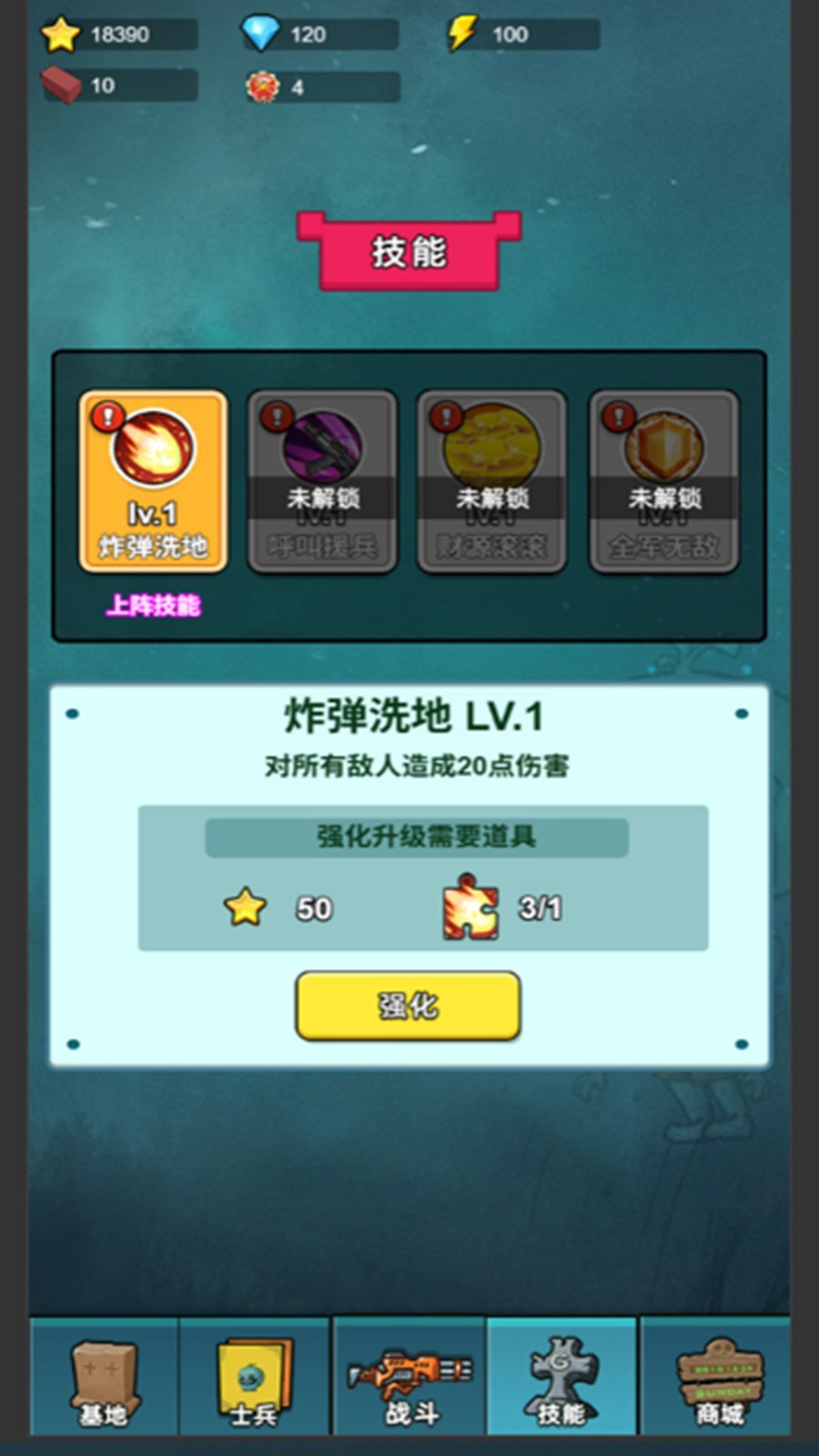
Task: Go to the 战斗 tab
Action: tap(409, 1376)
